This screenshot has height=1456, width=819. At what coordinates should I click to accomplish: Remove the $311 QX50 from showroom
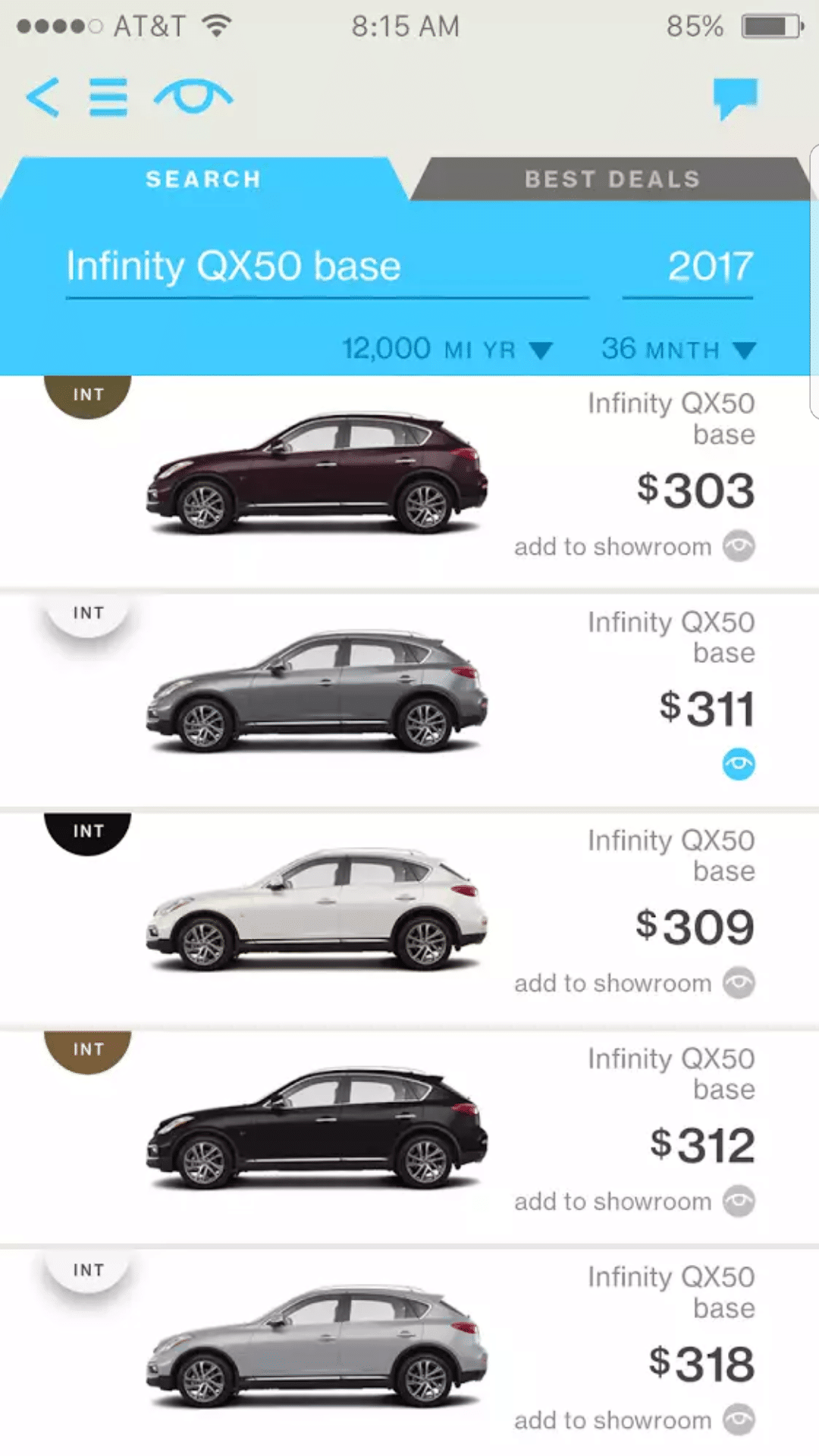(738, 764)
